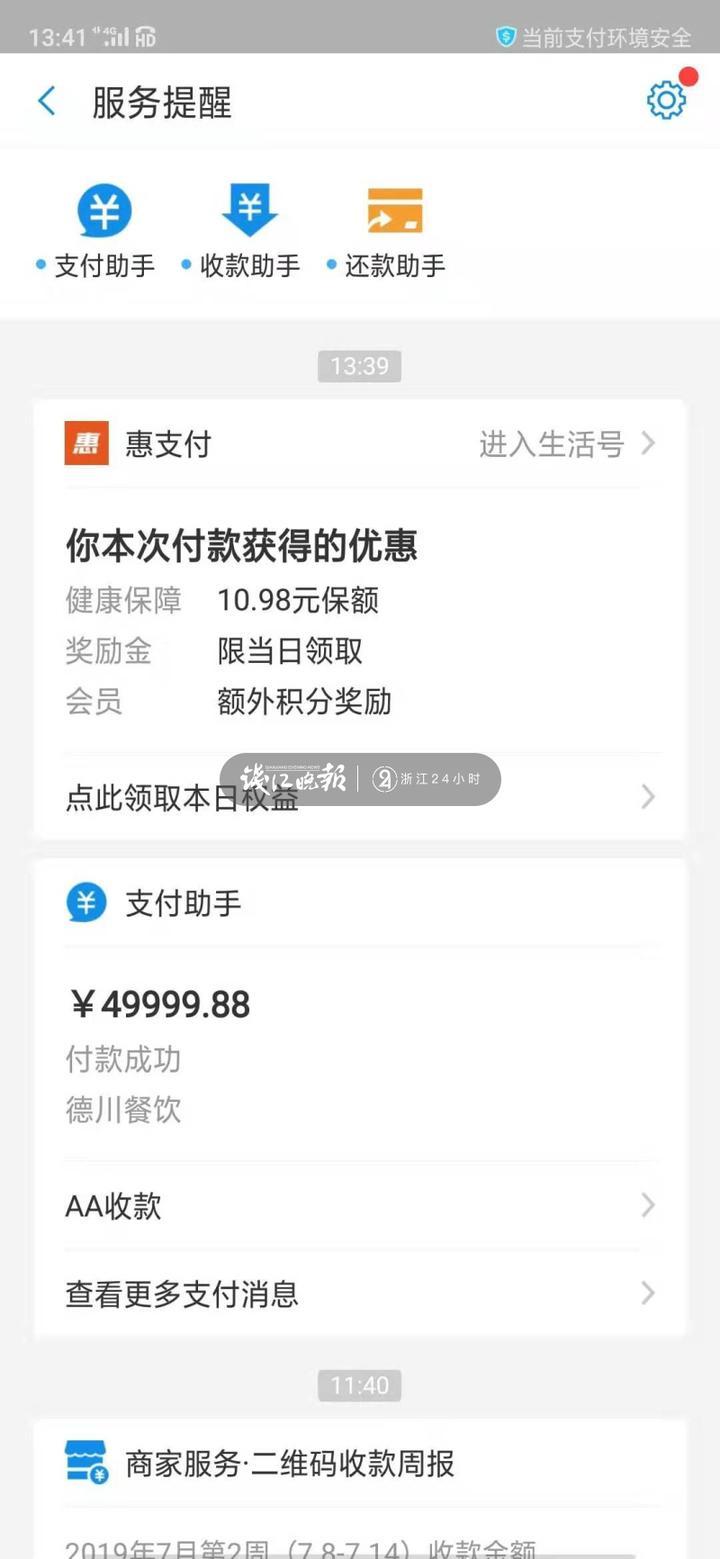720x1559 pixels.
Task: Open 还款助手 shortcut
Action: coord(395,232)
